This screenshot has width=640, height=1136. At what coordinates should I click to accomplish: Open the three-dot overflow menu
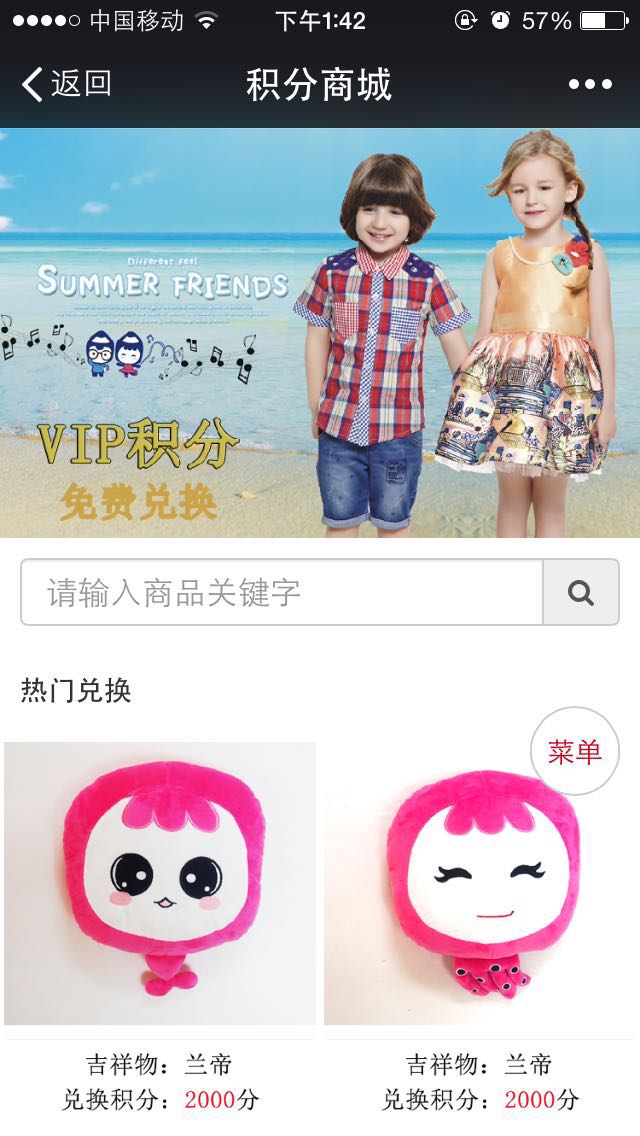tap(590, 84)
